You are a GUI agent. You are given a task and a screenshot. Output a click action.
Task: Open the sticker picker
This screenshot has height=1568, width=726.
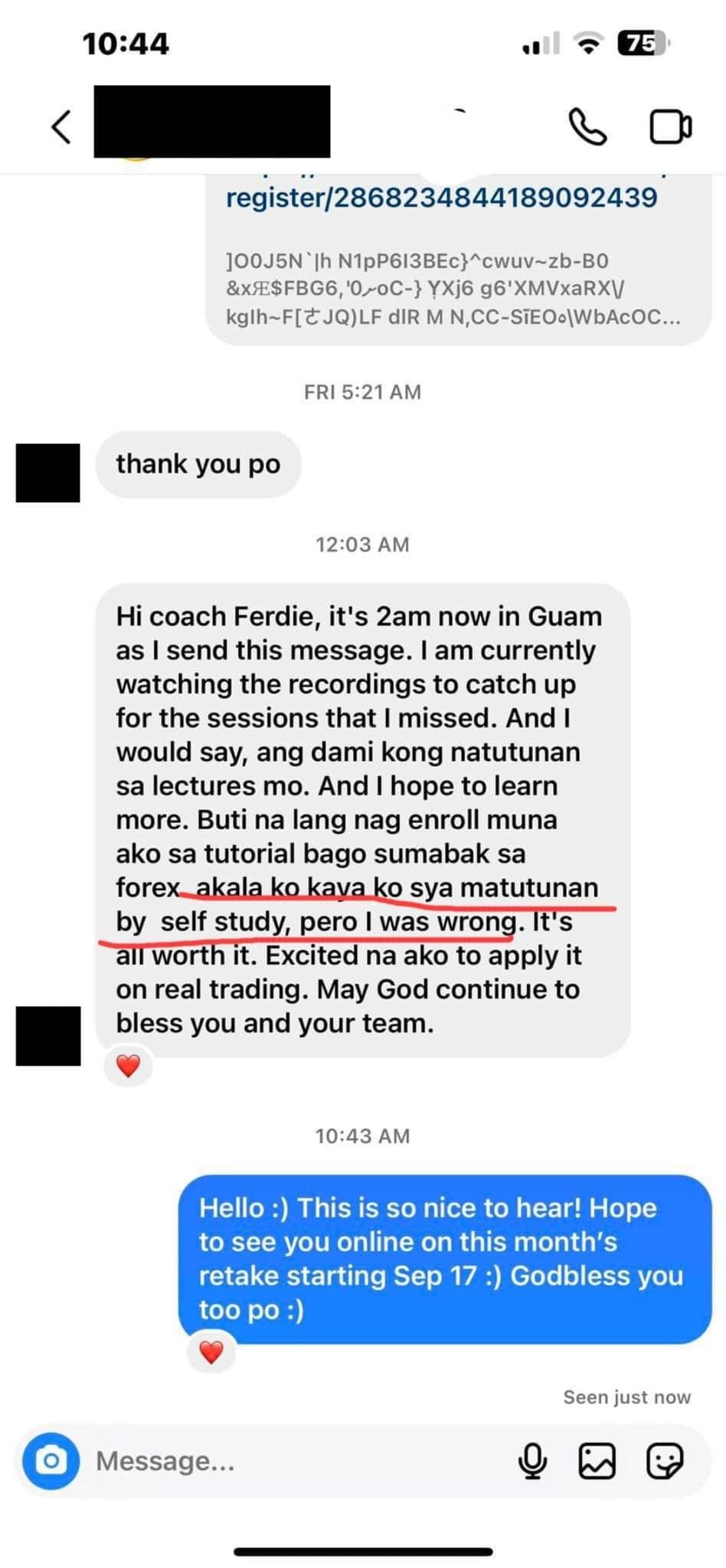(x=664, y=1461)
